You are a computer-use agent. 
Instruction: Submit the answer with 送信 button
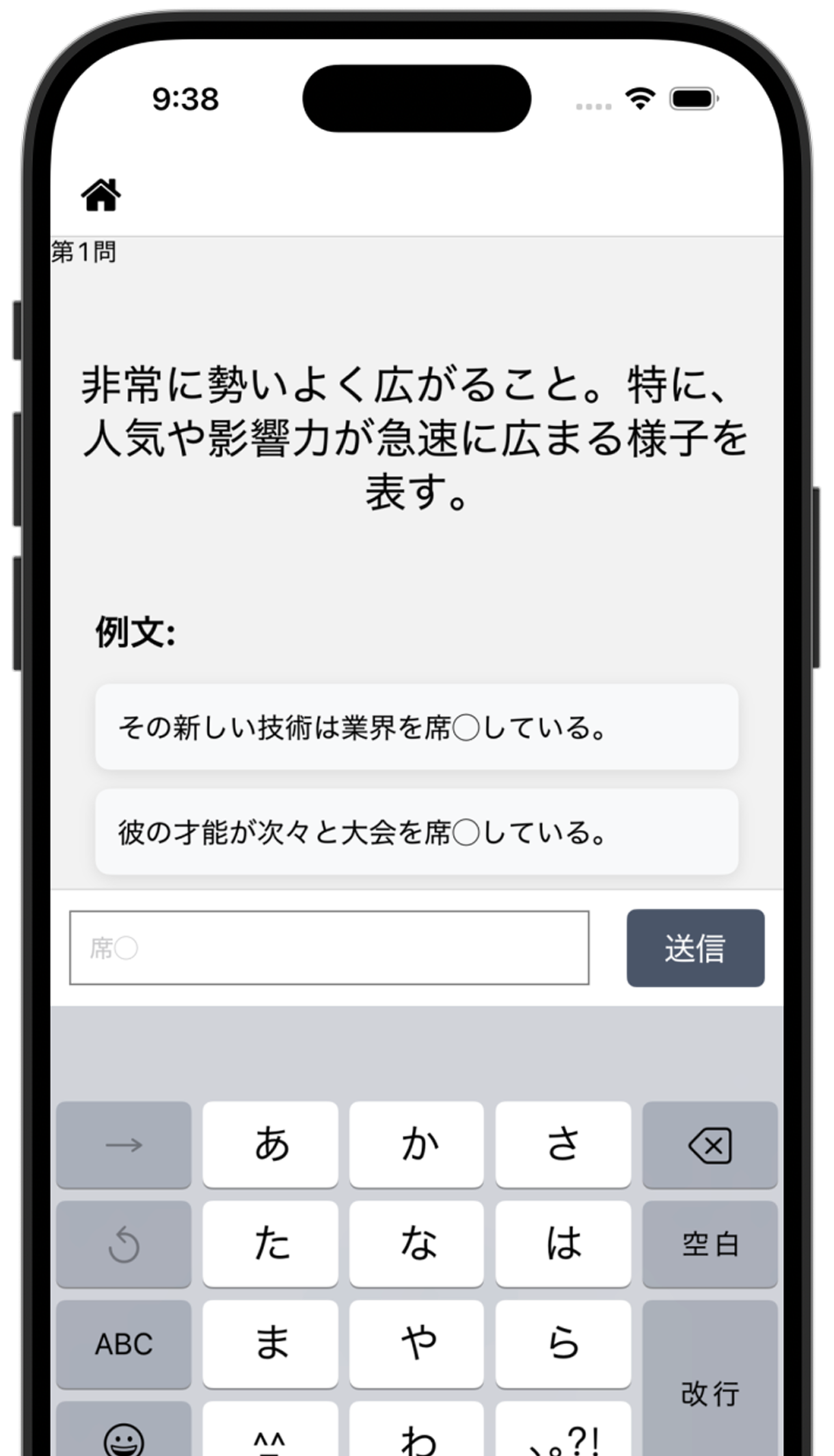tap(695, 948)
